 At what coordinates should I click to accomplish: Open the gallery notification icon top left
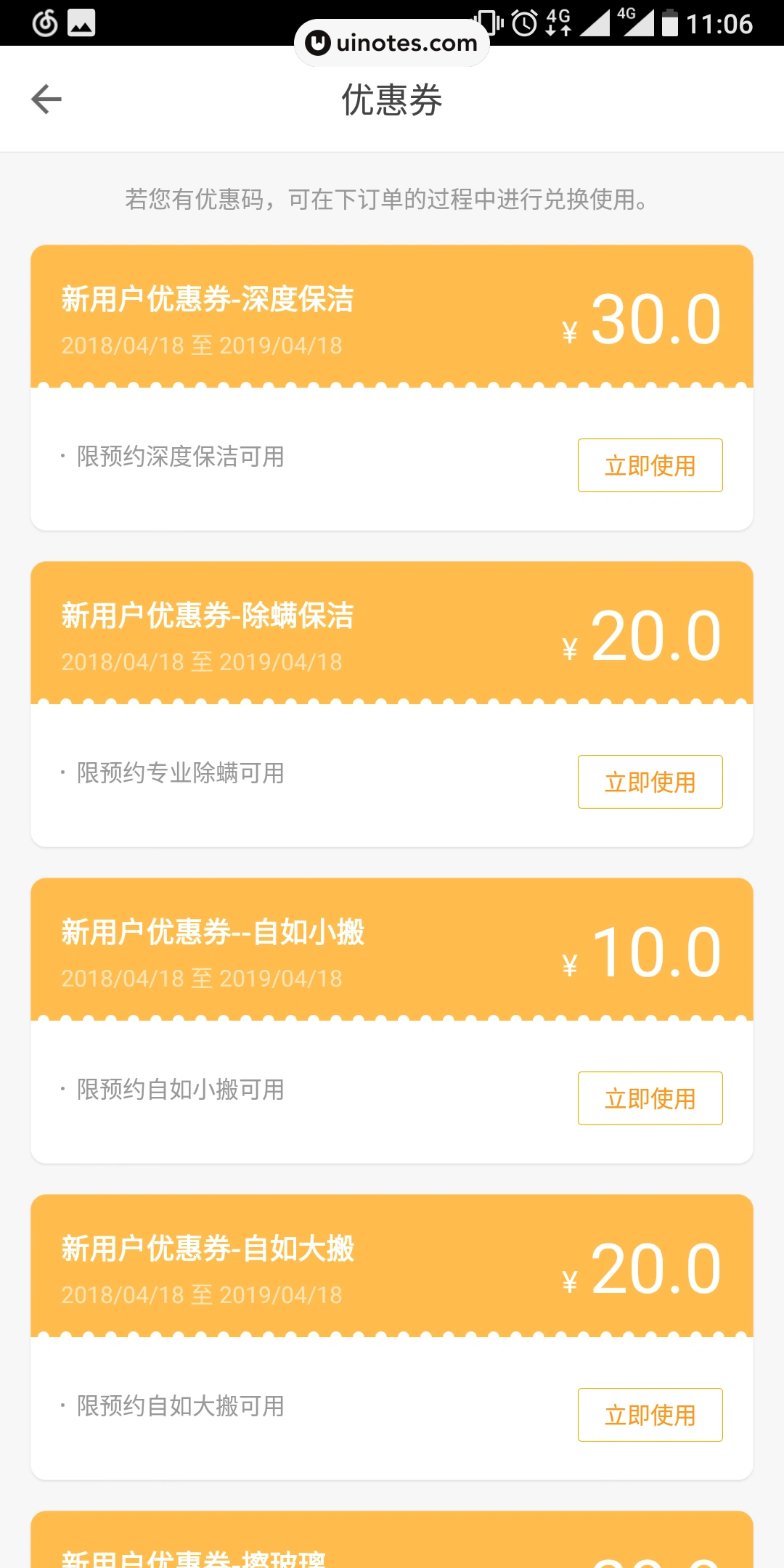coord(83,24)
